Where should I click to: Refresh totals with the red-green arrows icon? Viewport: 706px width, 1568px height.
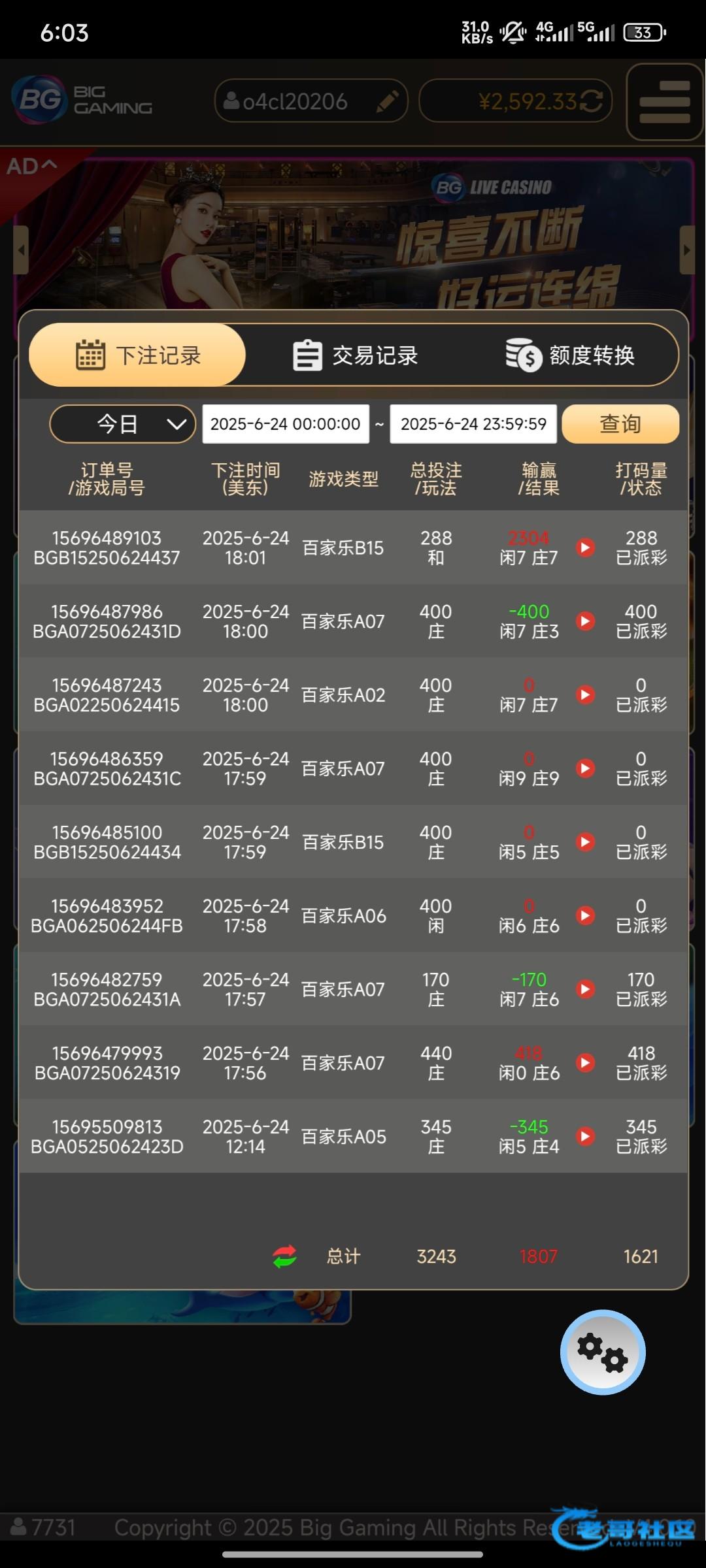tap(284, 1256)
